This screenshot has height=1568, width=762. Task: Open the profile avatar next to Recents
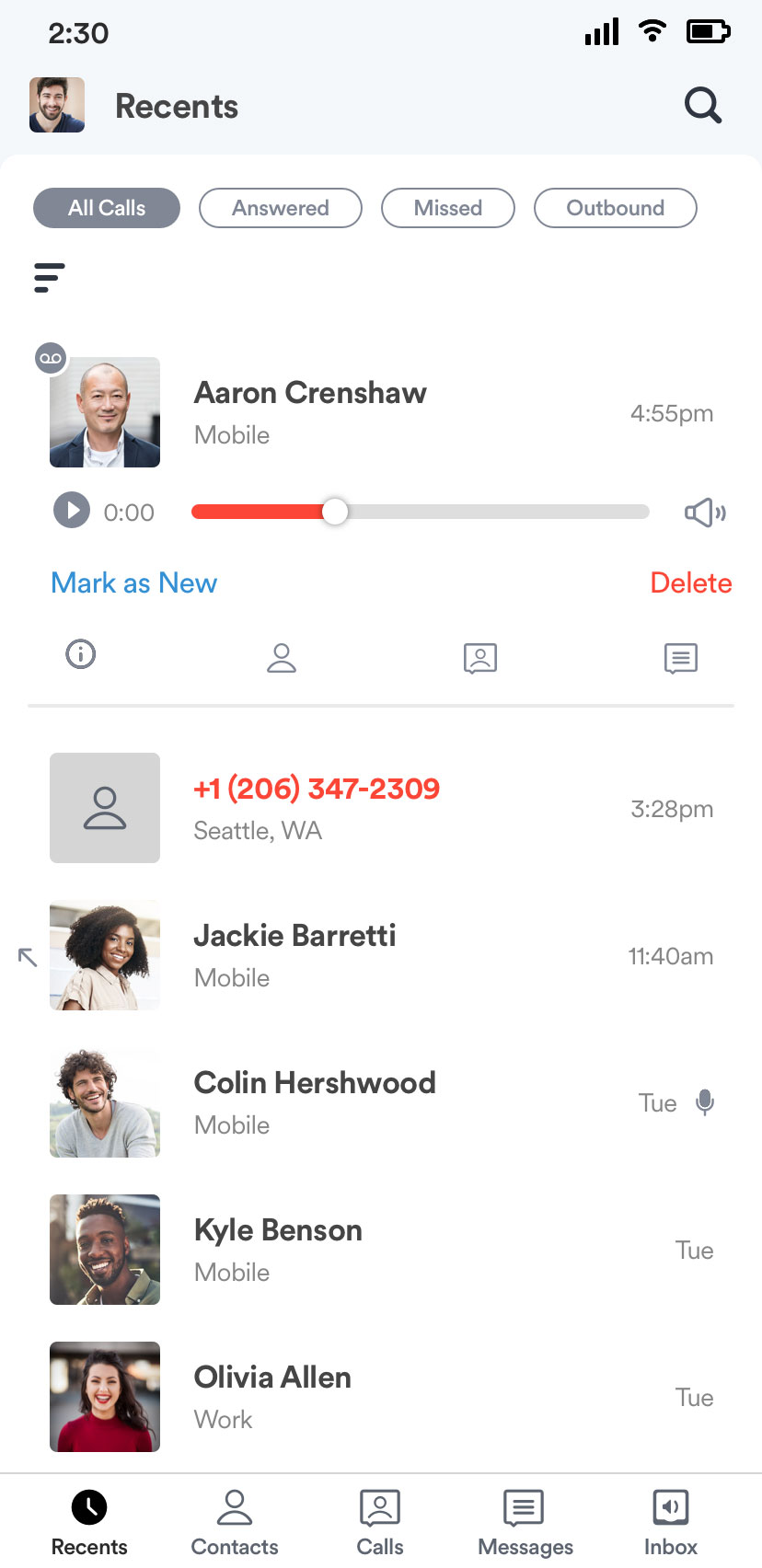click(57, 105)
